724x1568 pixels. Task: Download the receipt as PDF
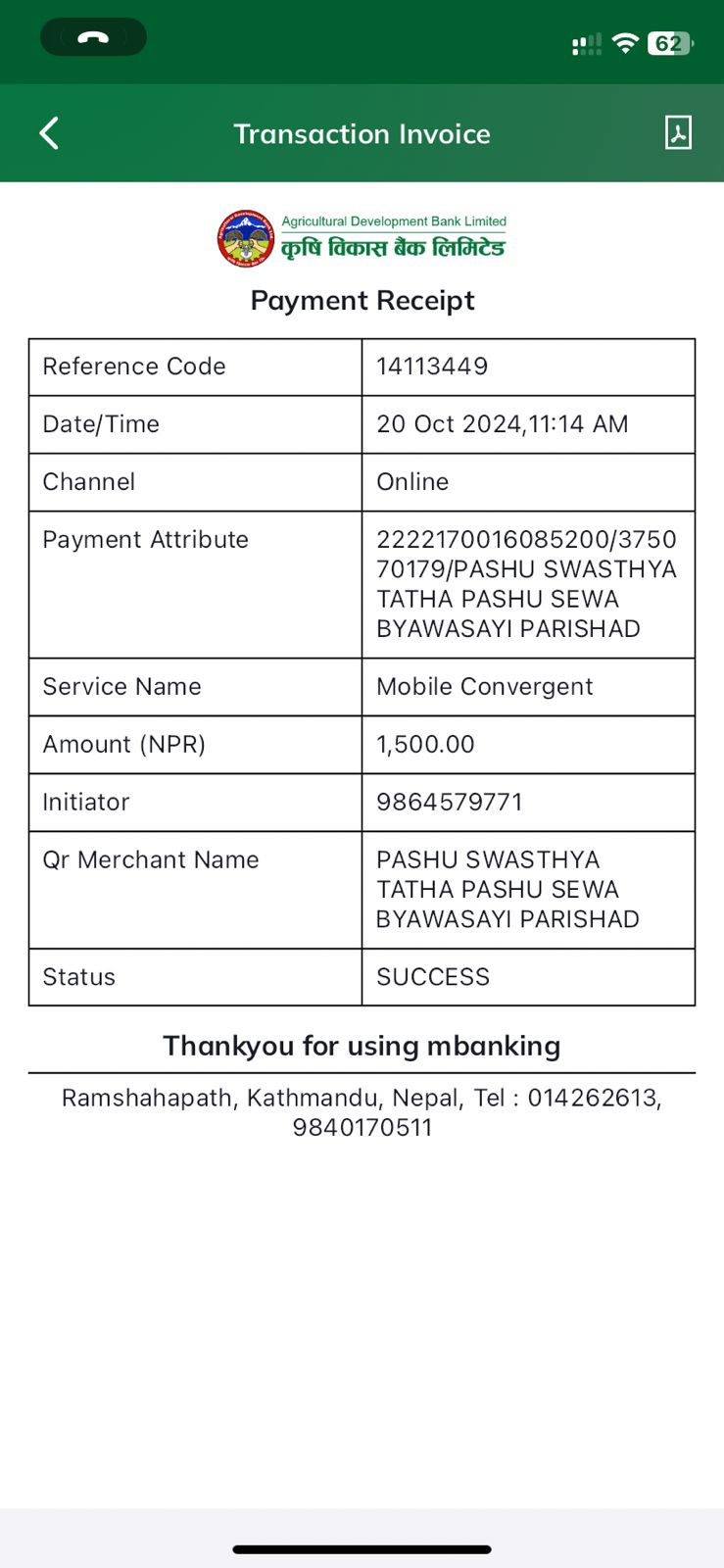pos(678,132)
